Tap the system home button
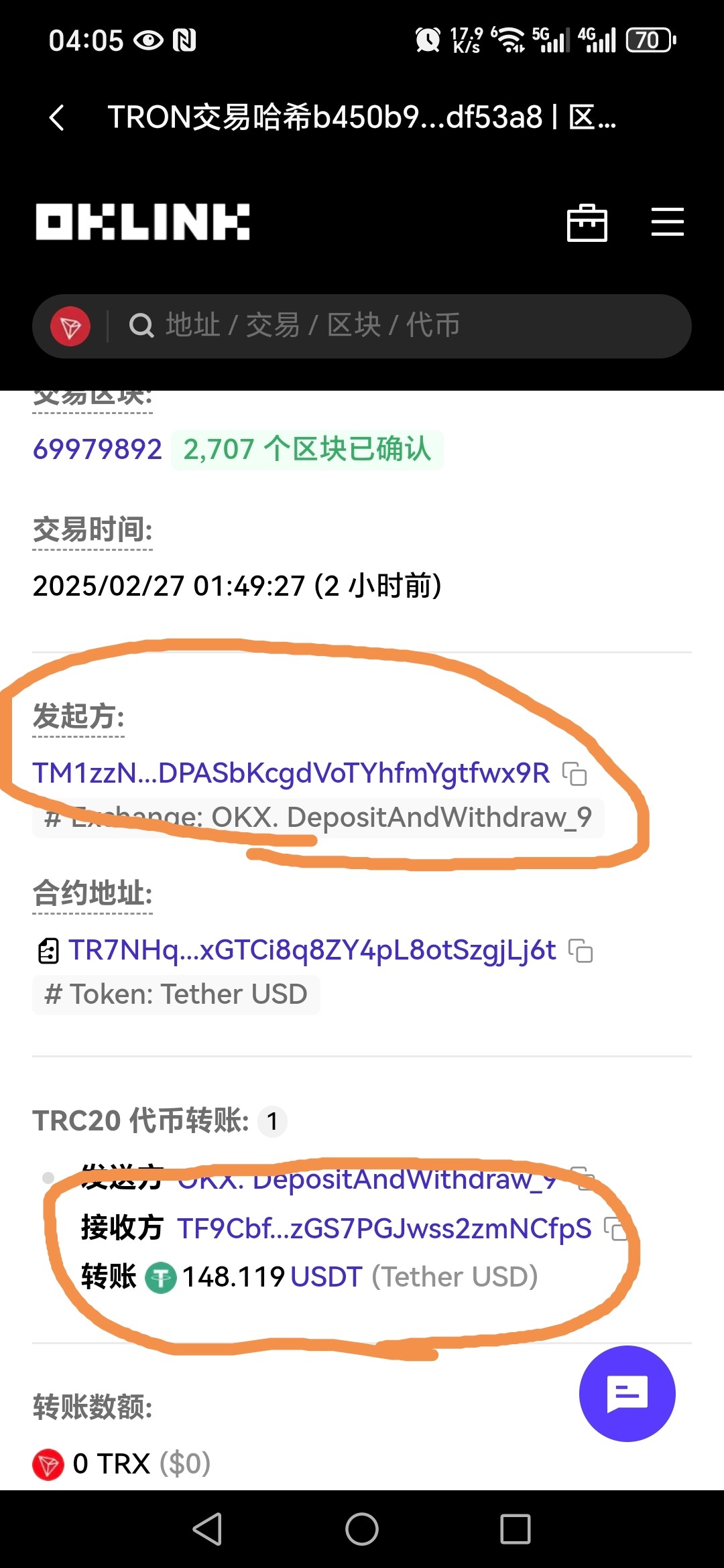This screenshot has height=1568, width=724. [x=362, y=1529]
